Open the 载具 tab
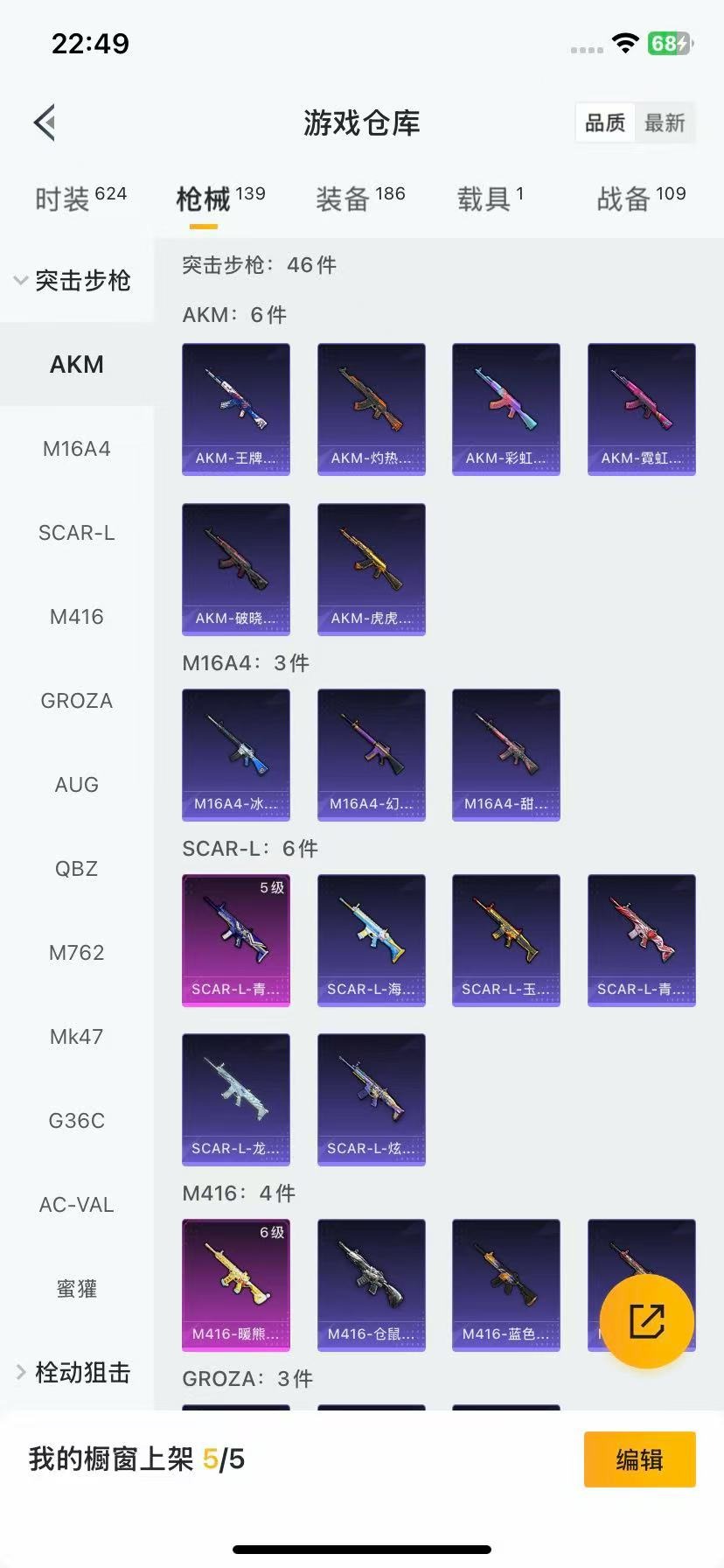The height and width of the screenshot is (1568, 724). 490,199
